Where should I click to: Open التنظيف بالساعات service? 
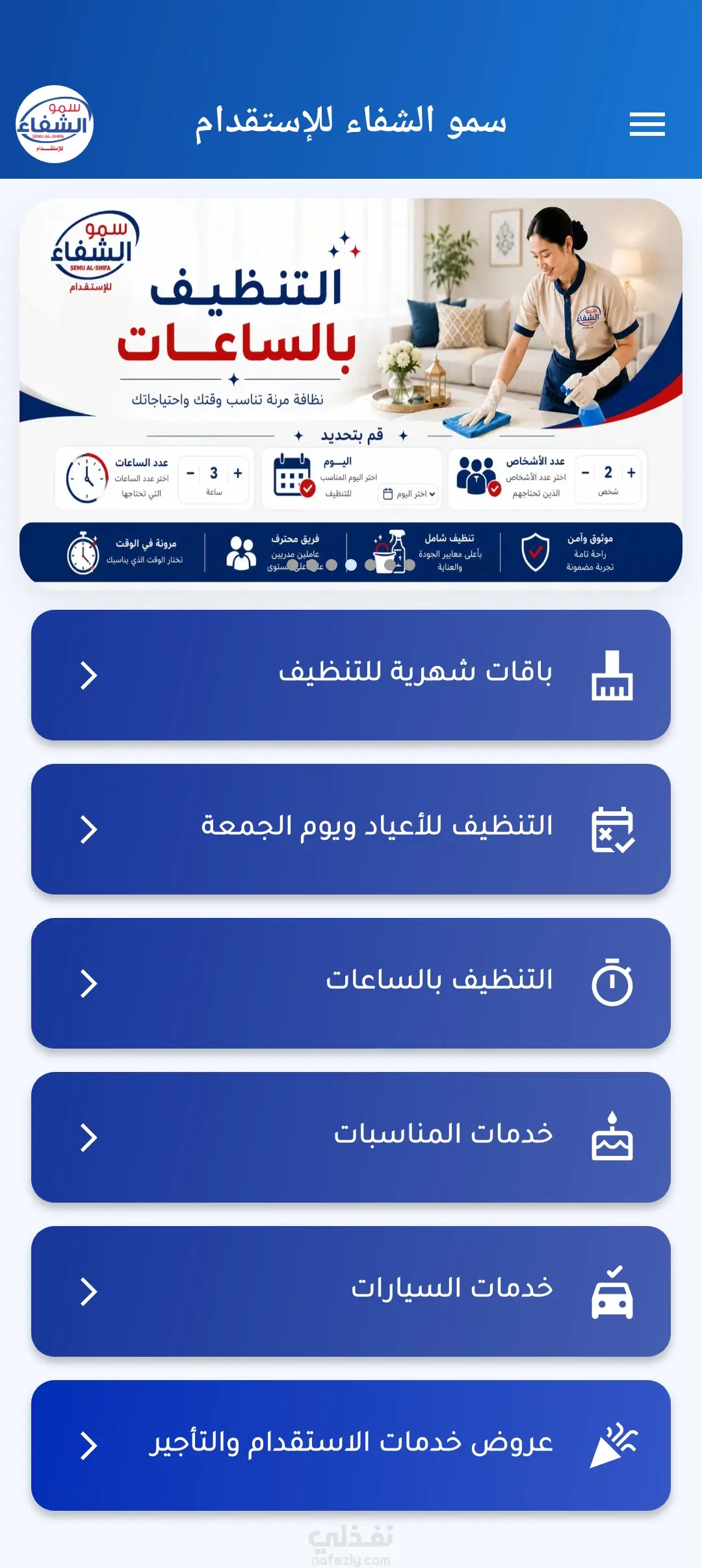coord(351,983)
